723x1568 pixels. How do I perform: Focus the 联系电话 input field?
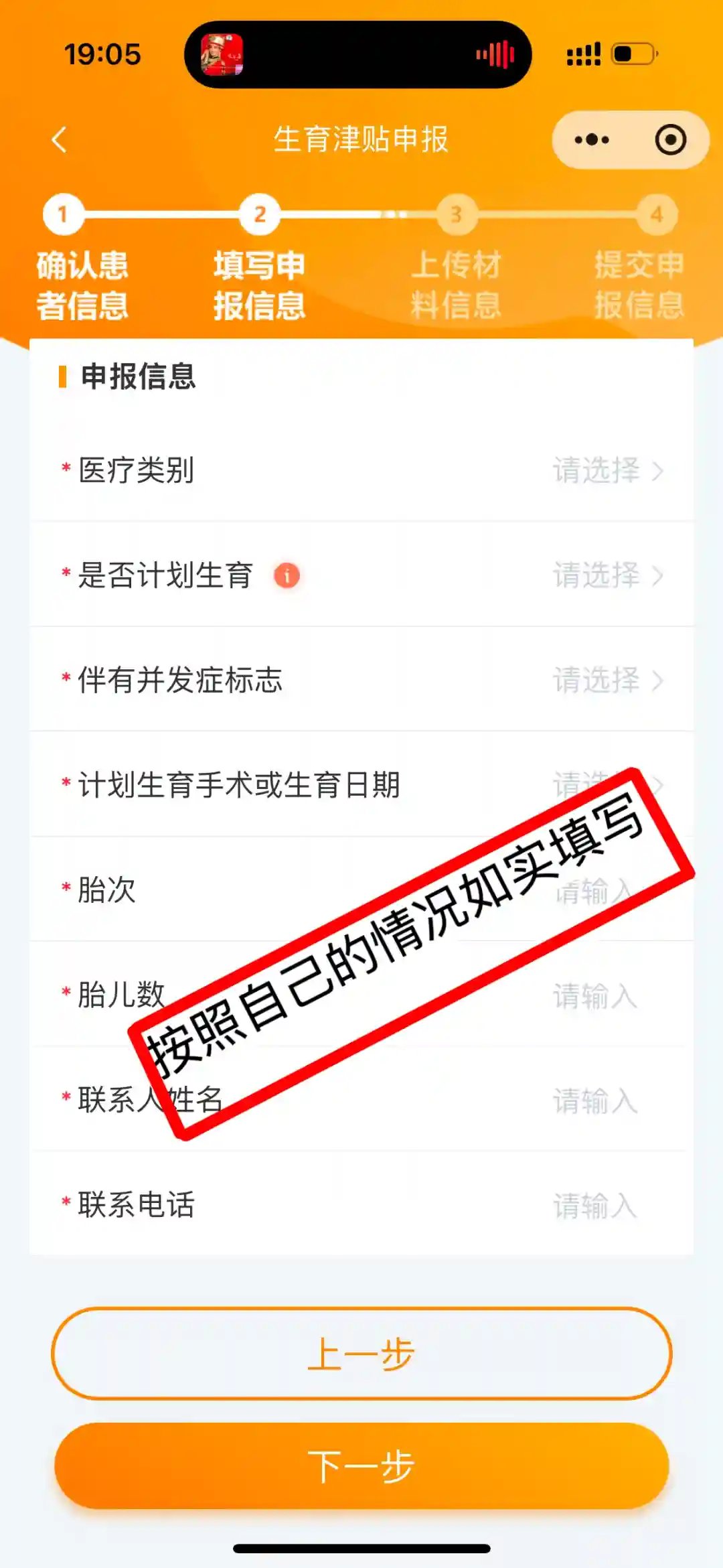click(594, 1206)
